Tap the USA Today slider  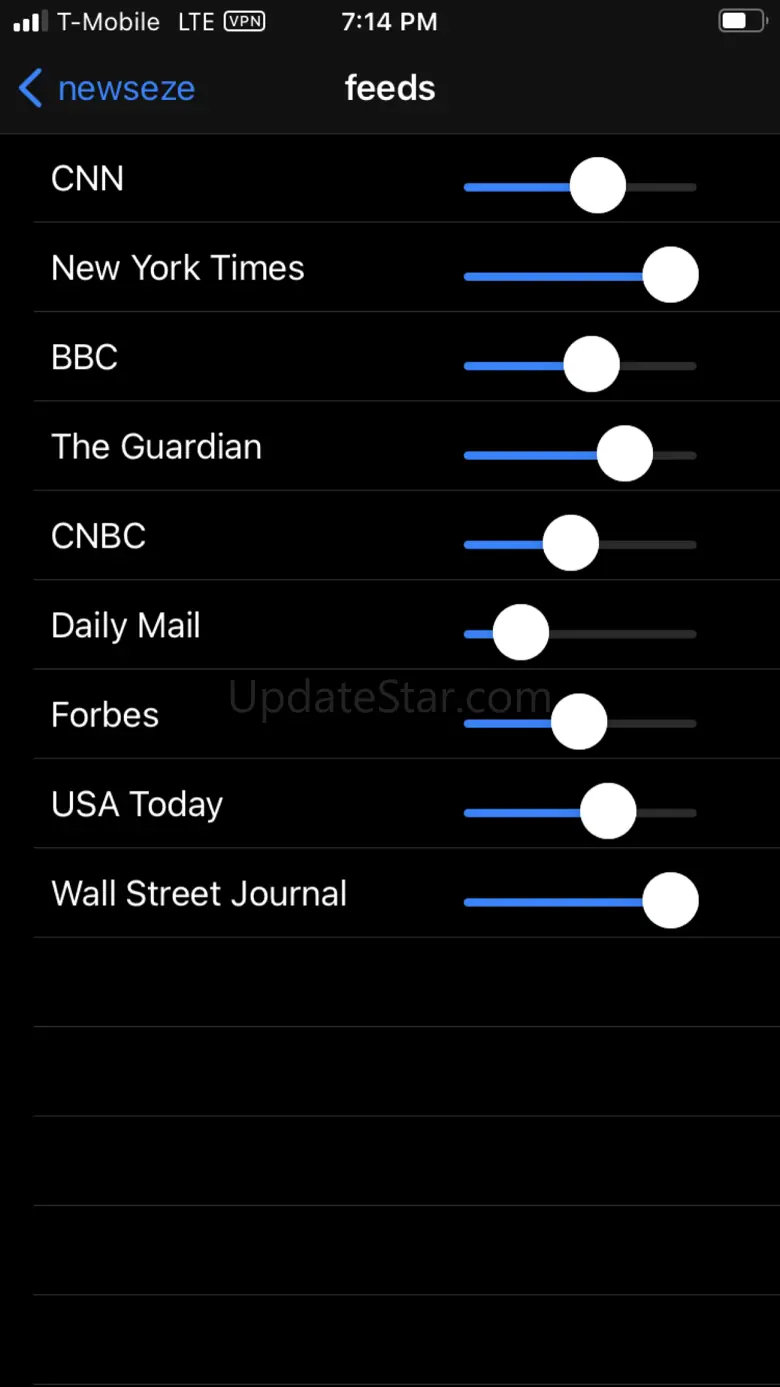[580, 812]
